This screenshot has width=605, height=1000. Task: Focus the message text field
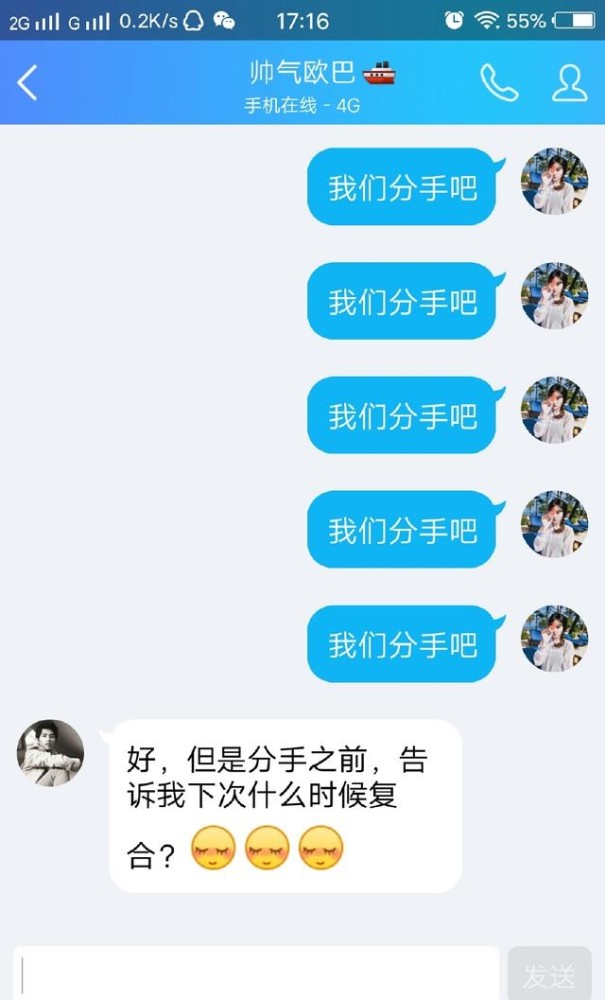pyautogui.click(x=256, y=973)
